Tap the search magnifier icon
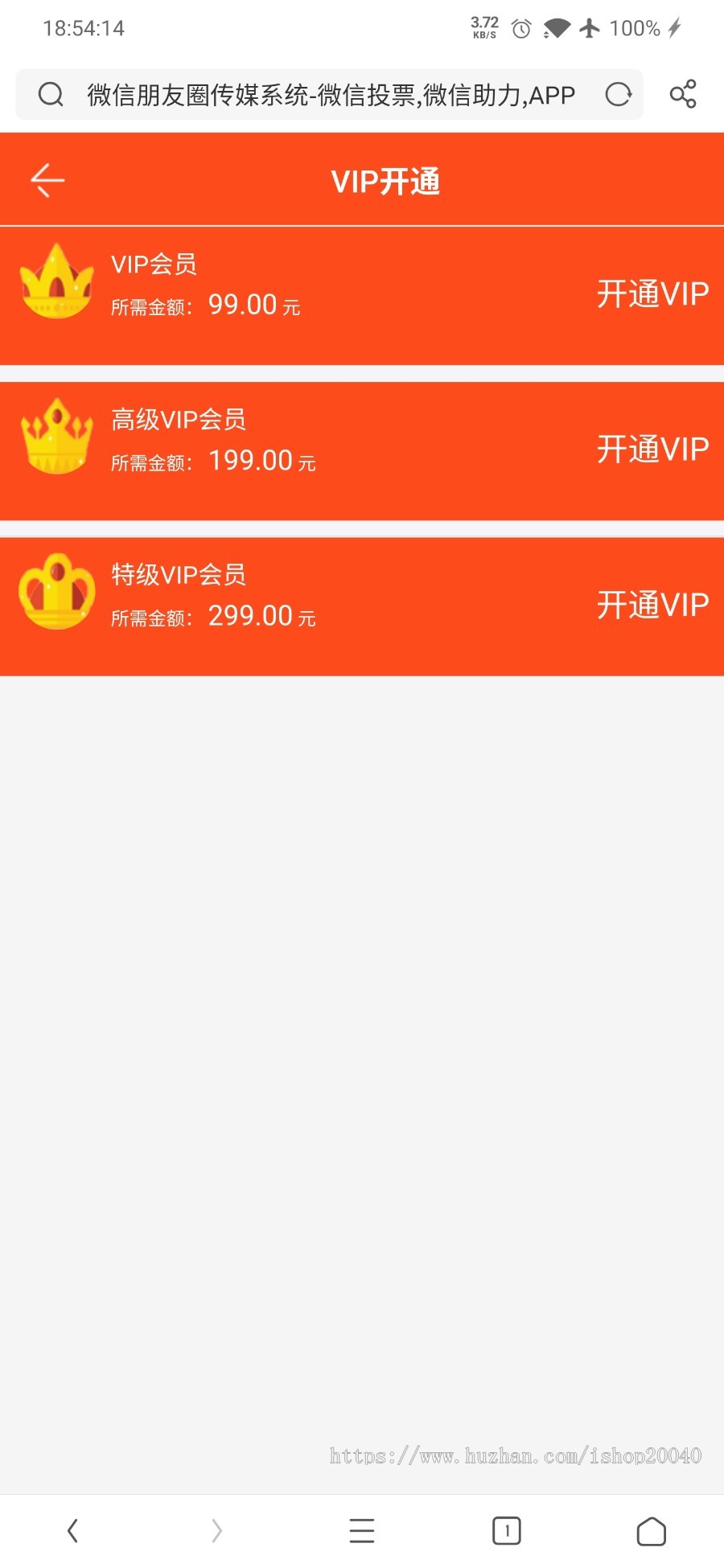Viewport: 724px width, 1568px height. [51, 94]
